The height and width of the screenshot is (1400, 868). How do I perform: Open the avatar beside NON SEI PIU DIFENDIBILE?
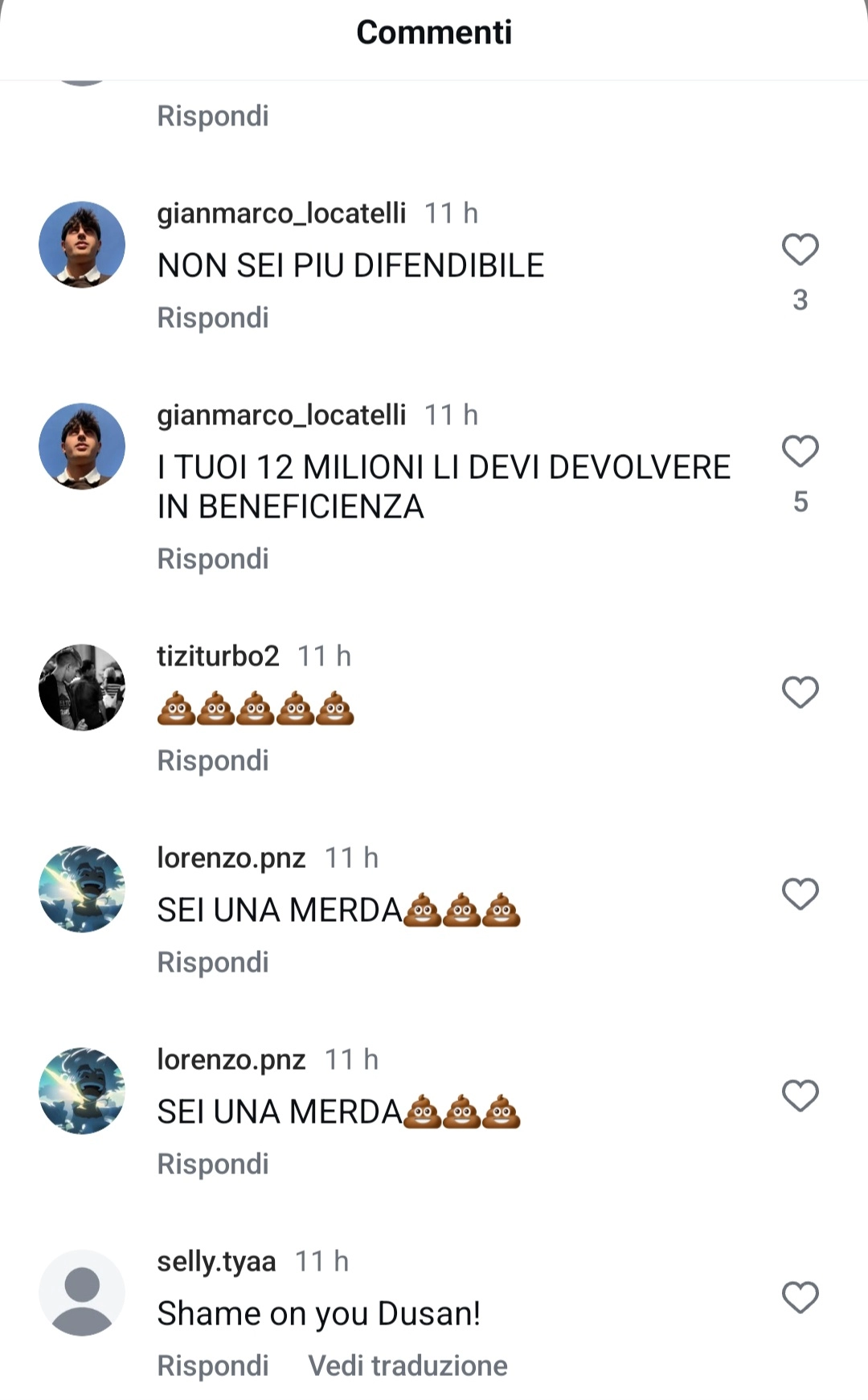pos(82,244)
